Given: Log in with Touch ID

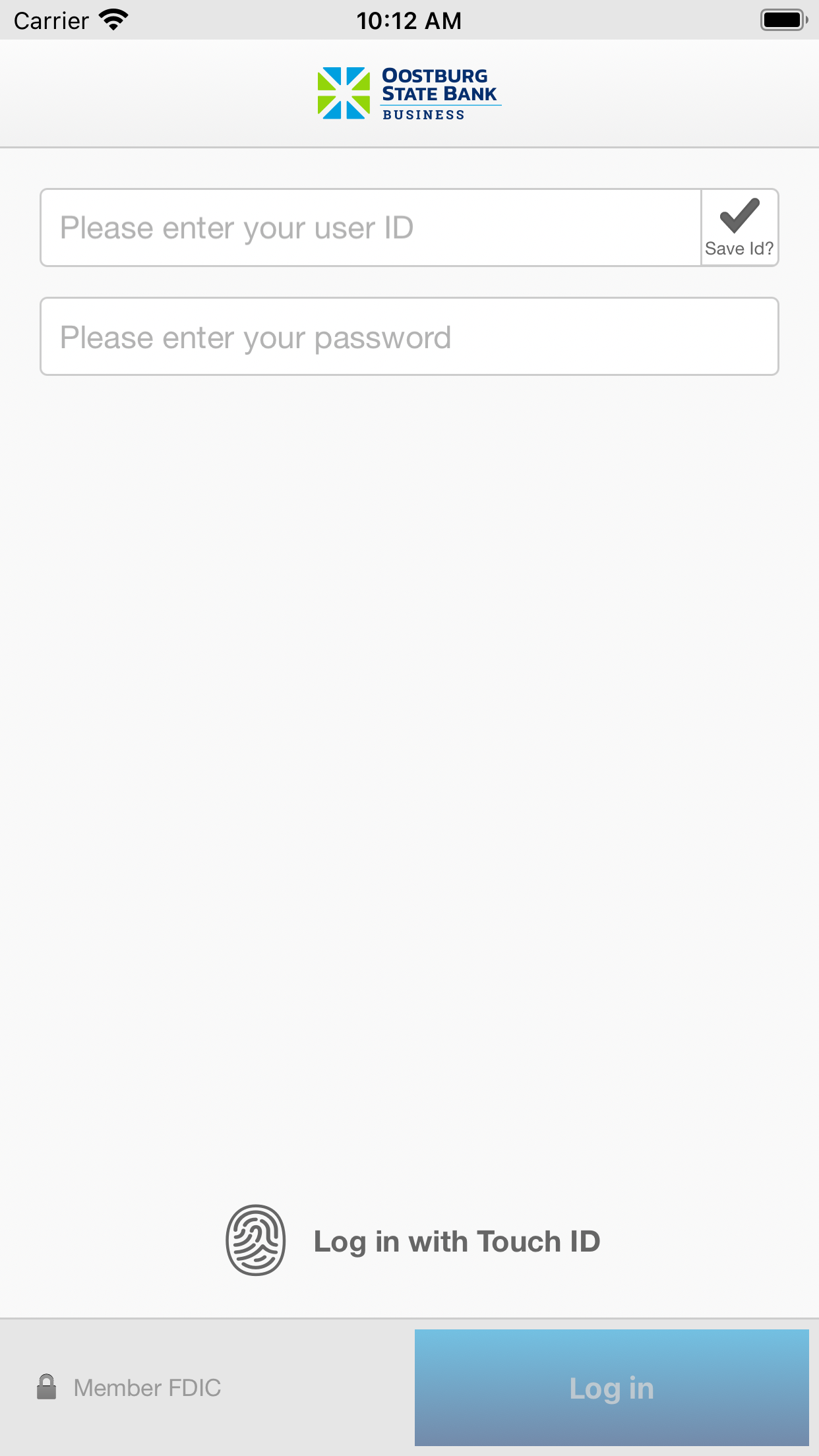Looking at the screenshot, I should click(413, 1240).
